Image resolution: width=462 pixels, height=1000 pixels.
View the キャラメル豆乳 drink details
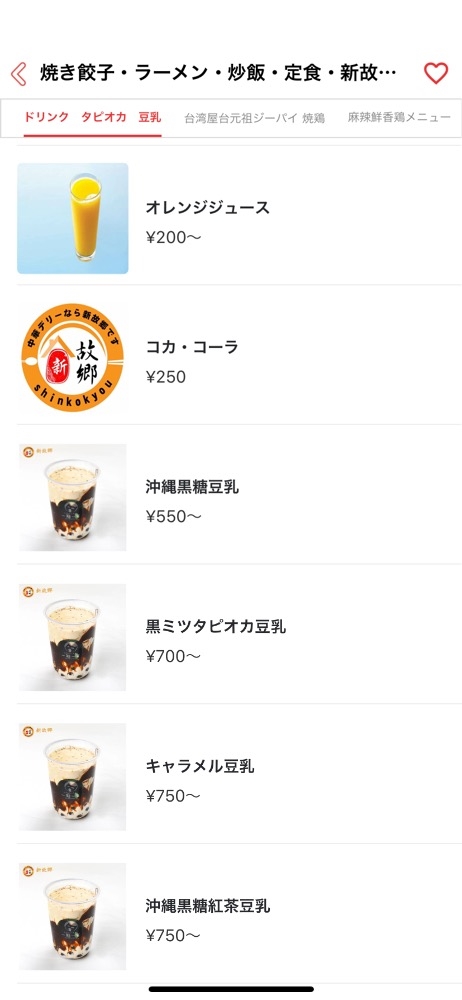coord(239,774)
